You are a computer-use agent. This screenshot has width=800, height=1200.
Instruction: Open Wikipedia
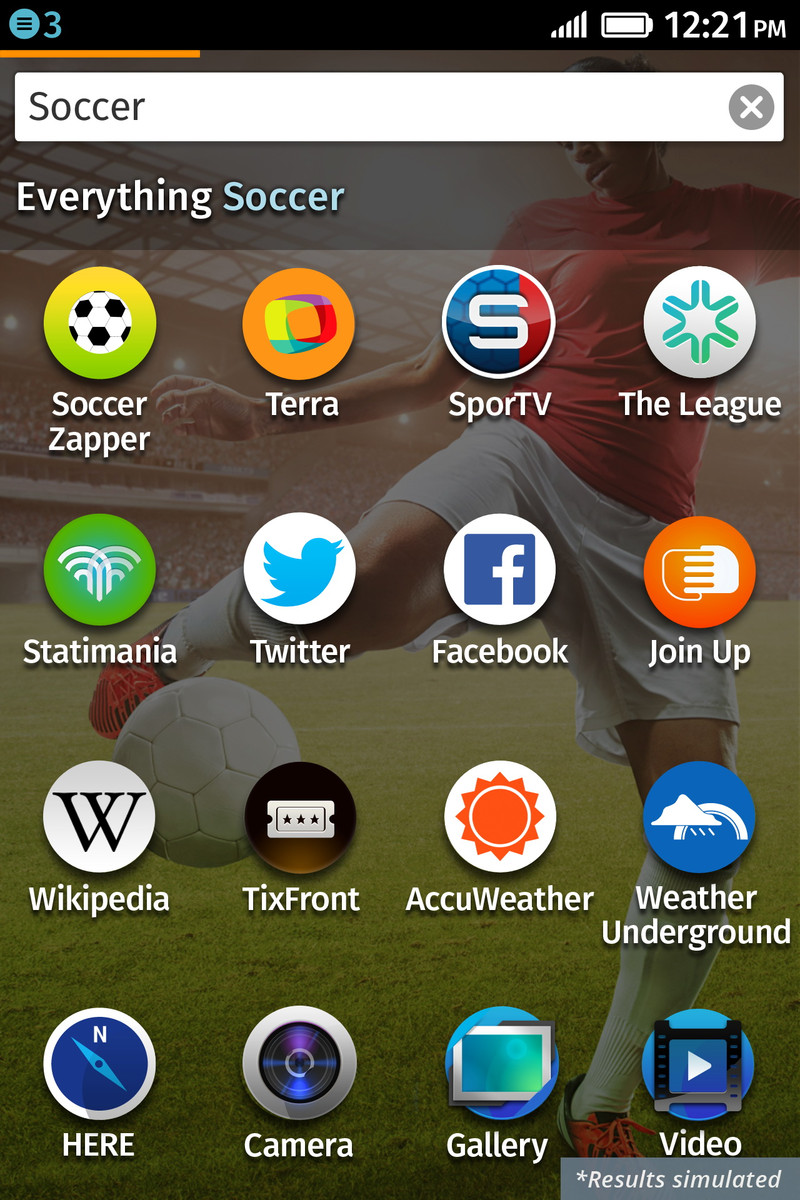point(99,817)
